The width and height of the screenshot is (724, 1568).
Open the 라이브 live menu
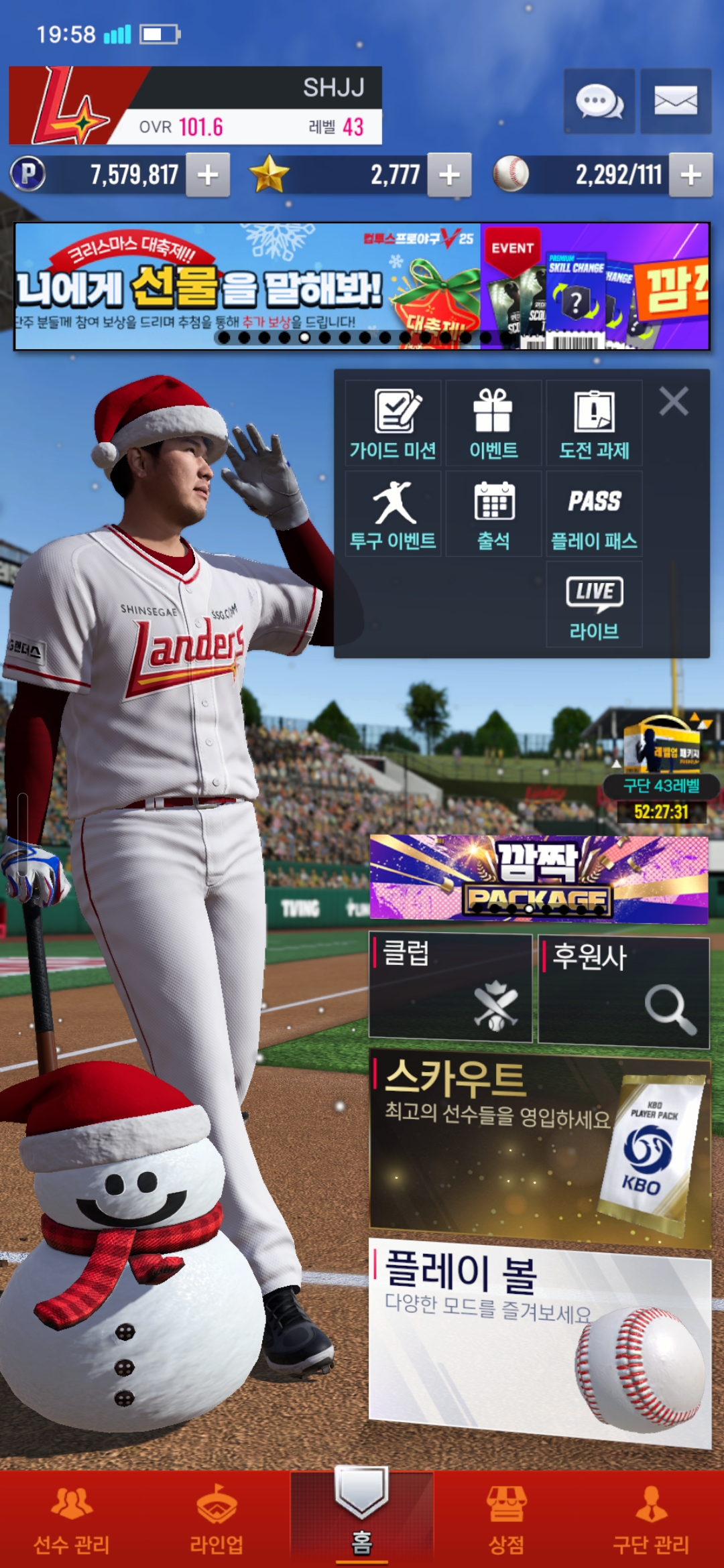[x=594, y=604]
